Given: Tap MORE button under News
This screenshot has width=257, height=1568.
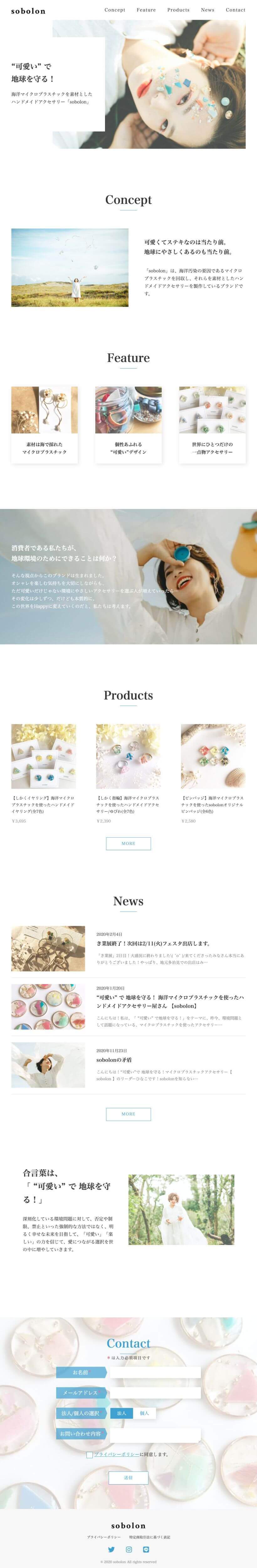Looking at the screenshot, I should tap(128, 1113).
